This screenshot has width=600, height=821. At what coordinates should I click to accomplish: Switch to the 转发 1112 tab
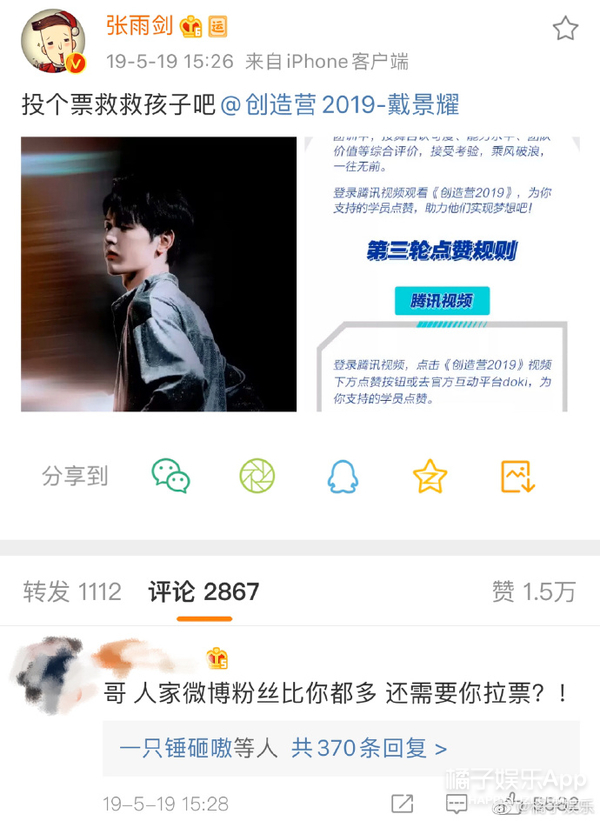point(72,591)
